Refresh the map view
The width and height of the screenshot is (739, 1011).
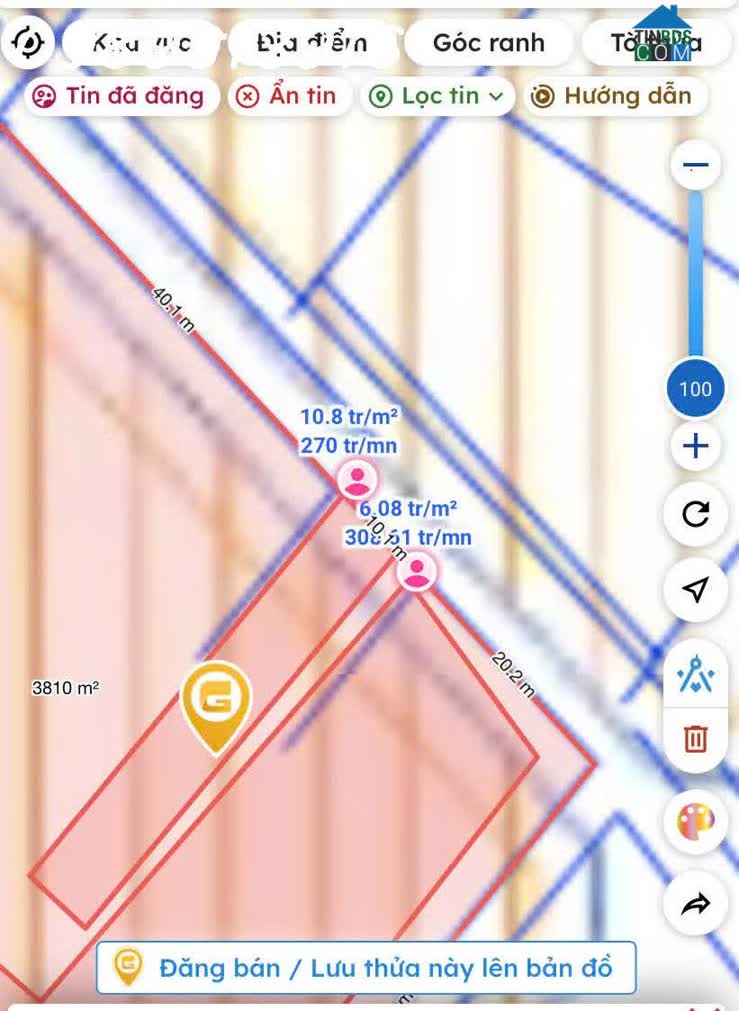[x=696, y=514]
